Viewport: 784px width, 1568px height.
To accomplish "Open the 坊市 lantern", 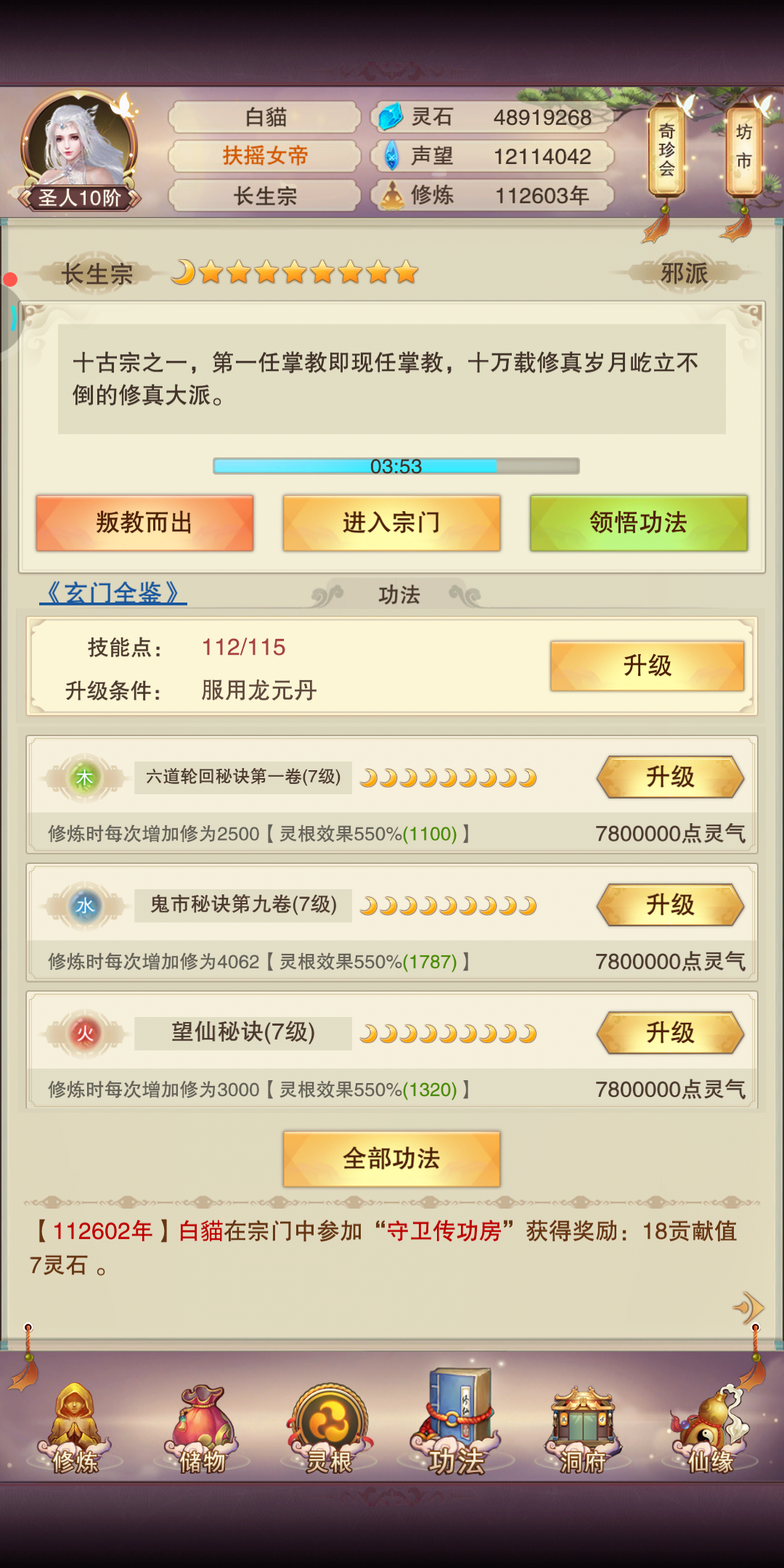I will pos(743,149).
